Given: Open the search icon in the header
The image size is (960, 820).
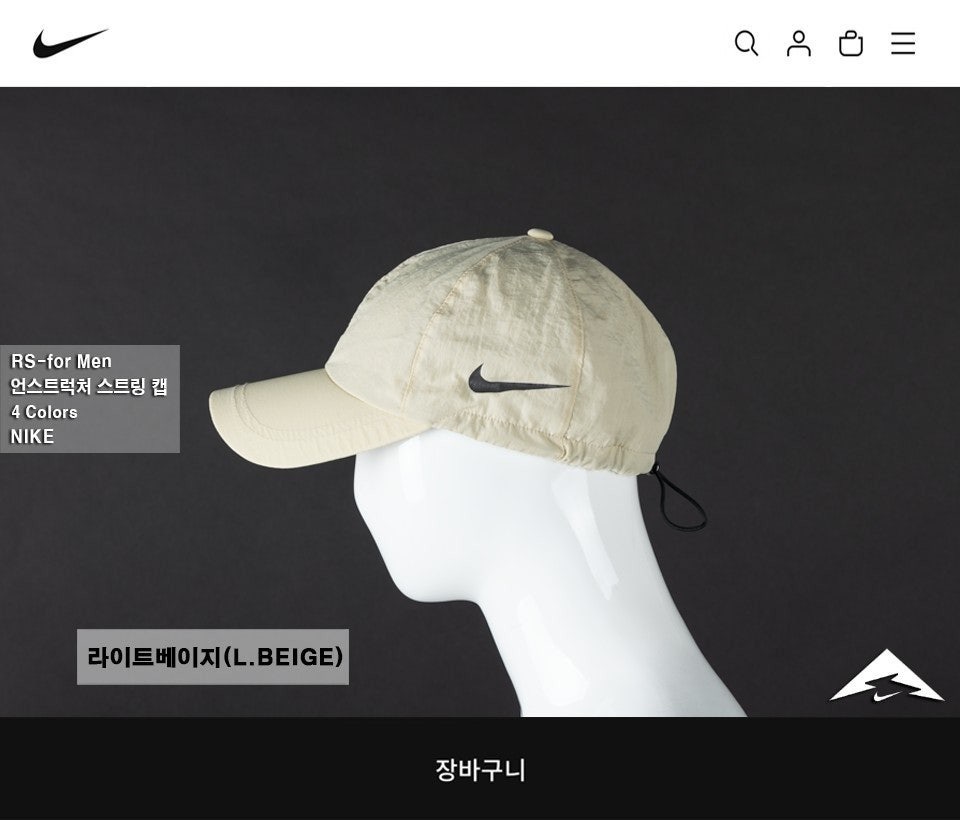Looking at the screenshot, I should click(746, 43).
